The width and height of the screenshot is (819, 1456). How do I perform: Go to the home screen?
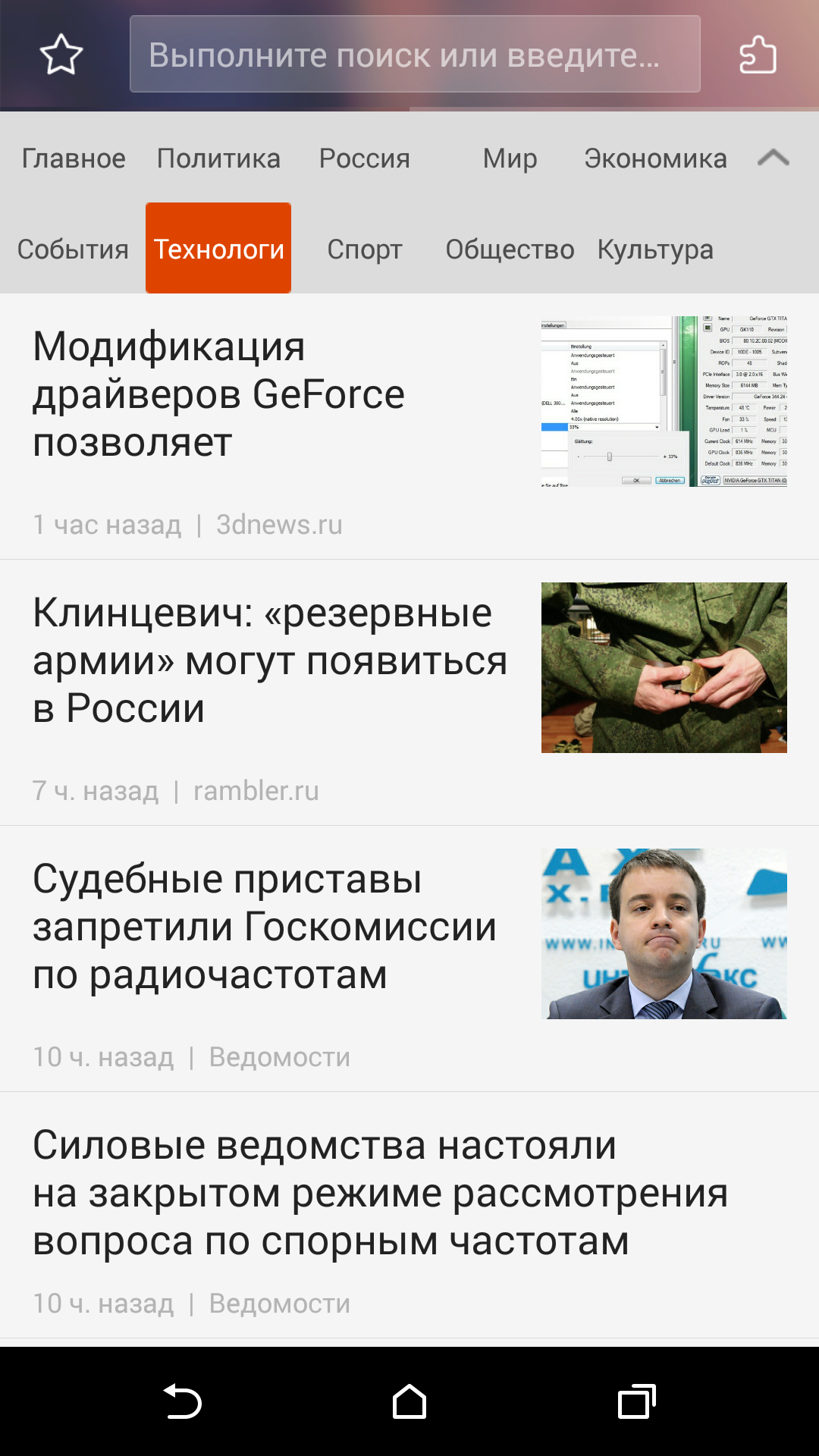point(409,1401)
